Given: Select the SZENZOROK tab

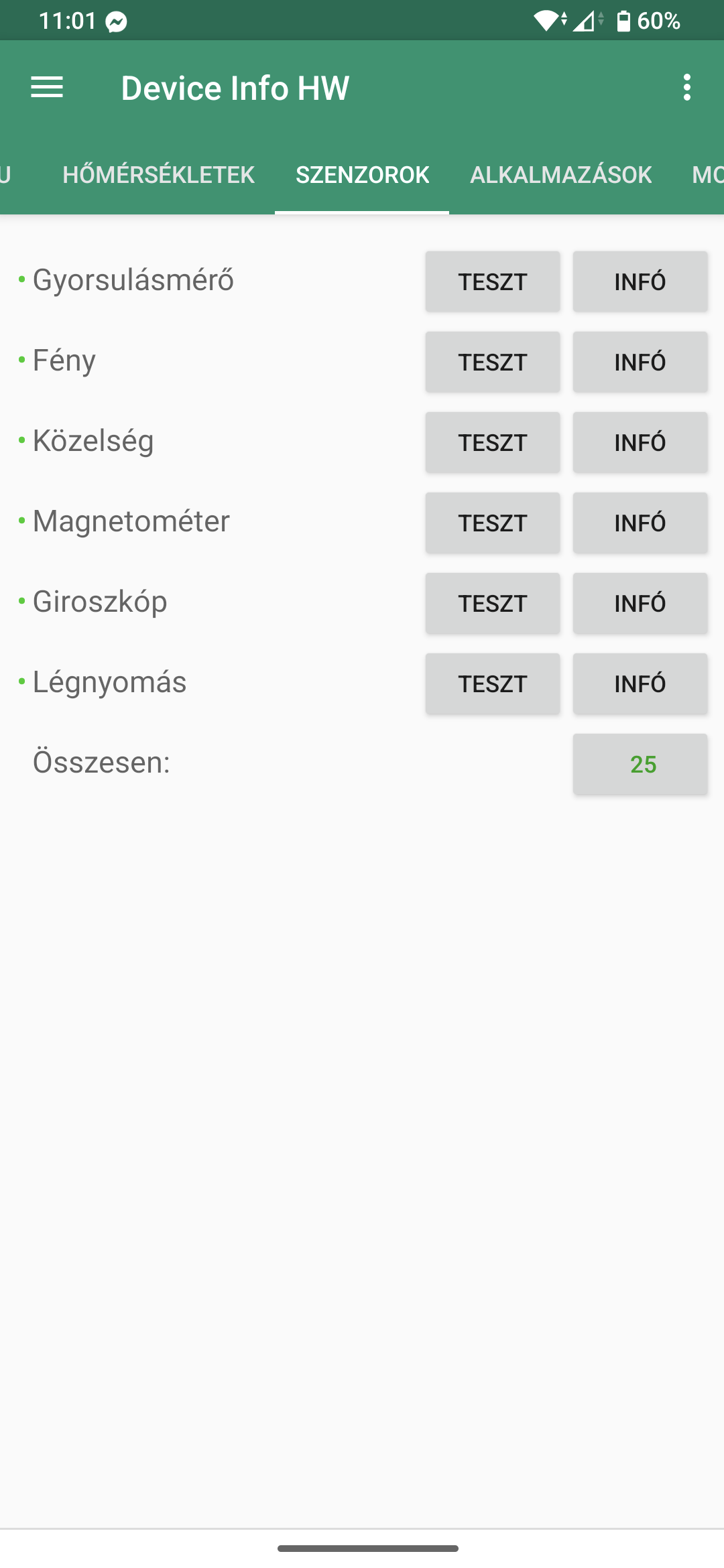Looking at the screenshot, I should click(x=362, y=175).
